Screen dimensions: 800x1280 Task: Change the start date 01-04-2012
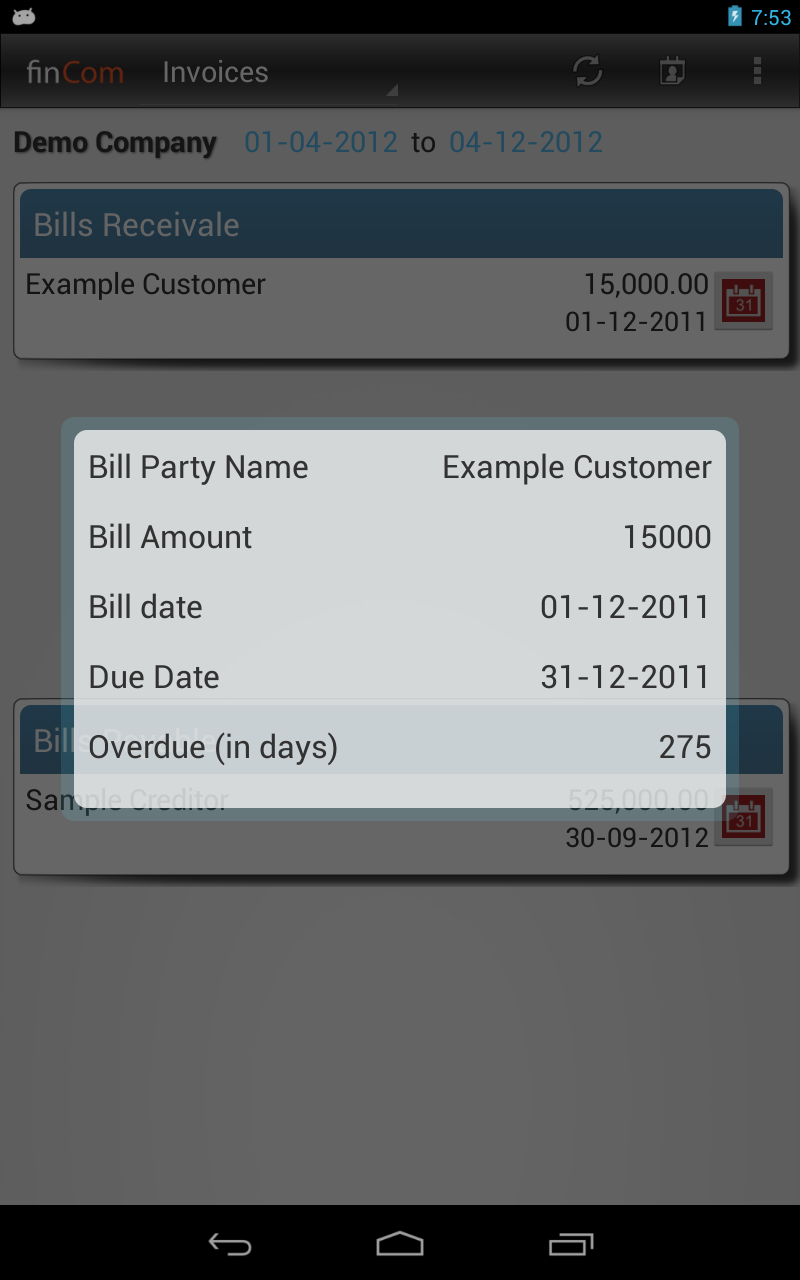(x=321, y=142)
